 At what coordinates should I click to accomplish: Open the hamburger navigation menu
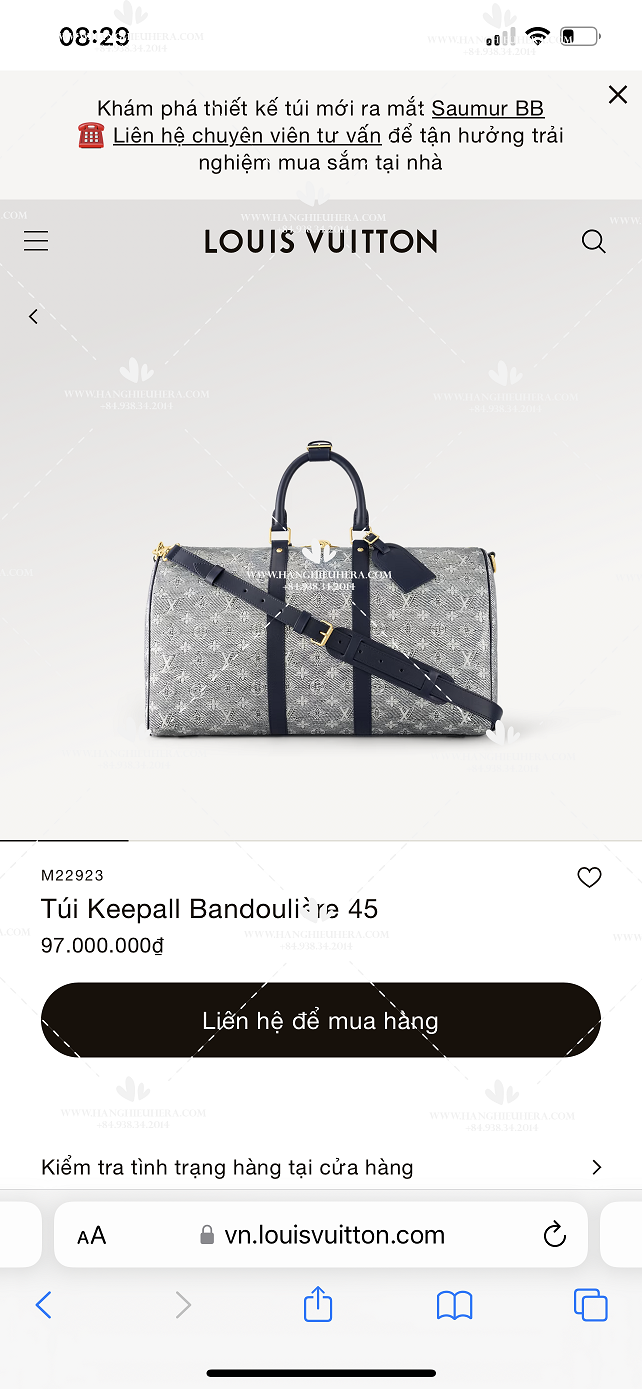click(36, 241)
